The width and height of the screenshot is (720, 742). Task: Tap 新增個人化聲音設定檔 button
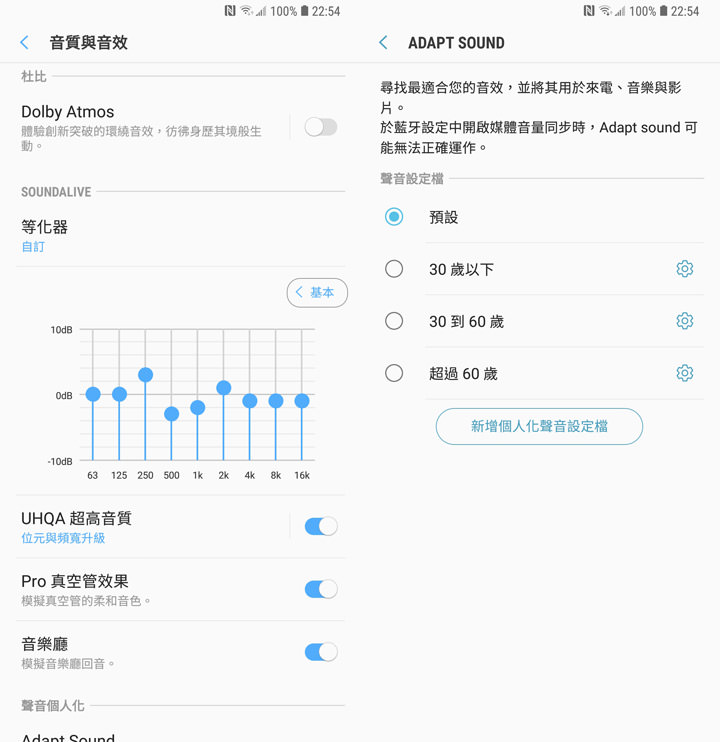point(539,426)
